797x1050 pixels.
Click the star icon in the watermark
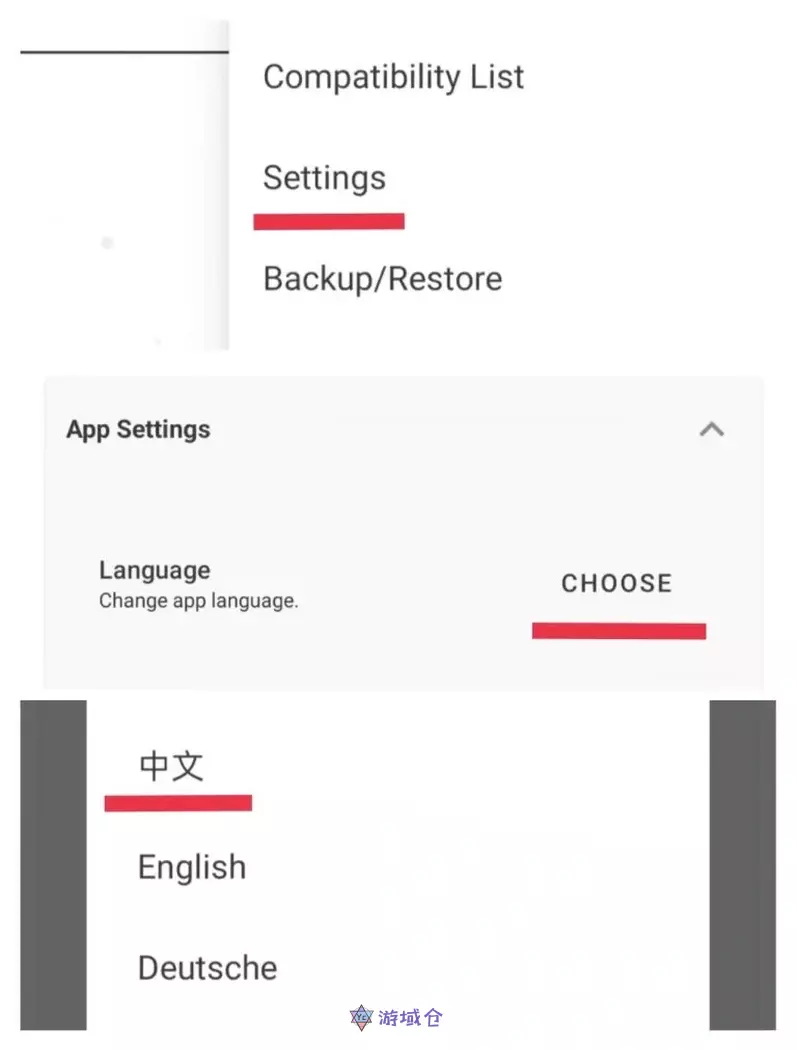360,1018
